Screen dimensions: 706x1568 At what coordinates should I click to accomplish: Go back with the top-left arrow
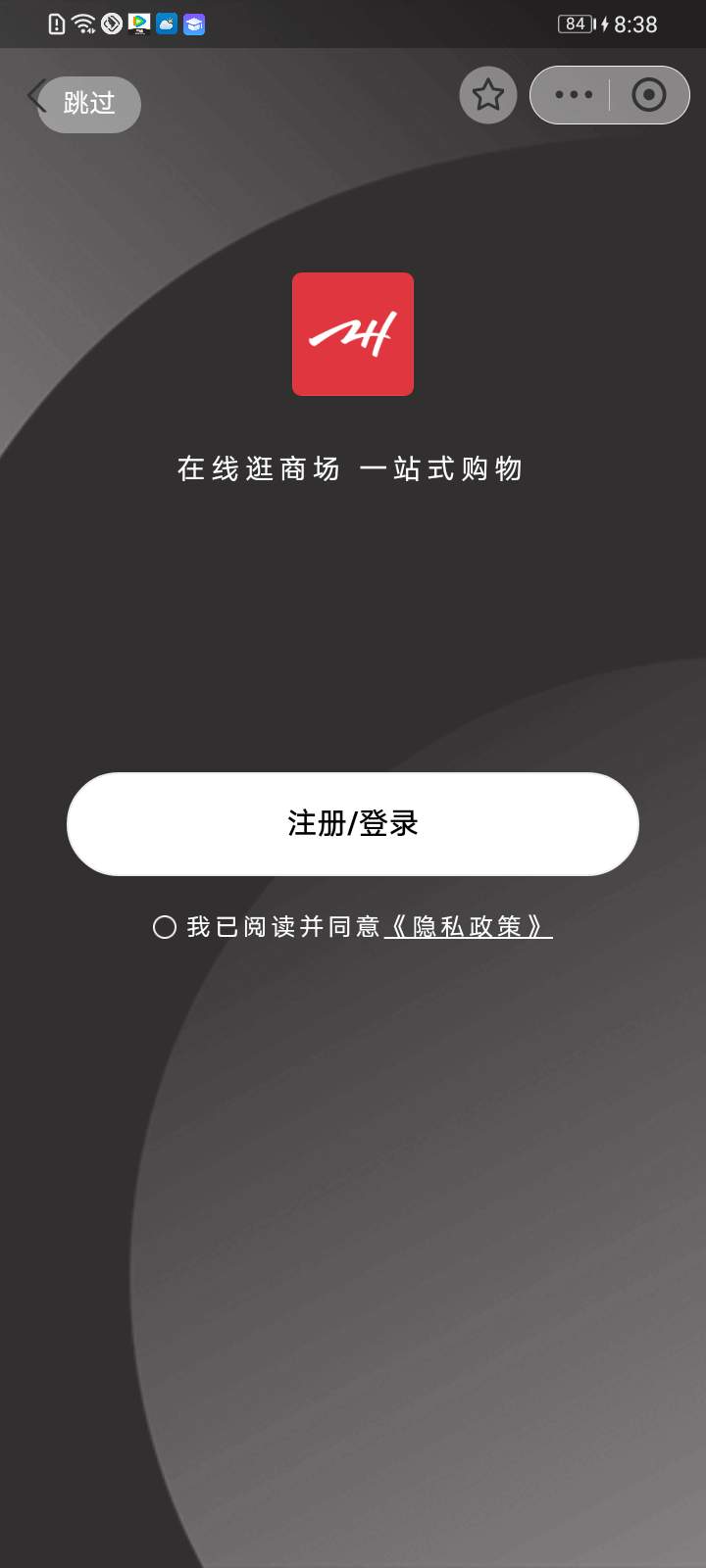34,96
